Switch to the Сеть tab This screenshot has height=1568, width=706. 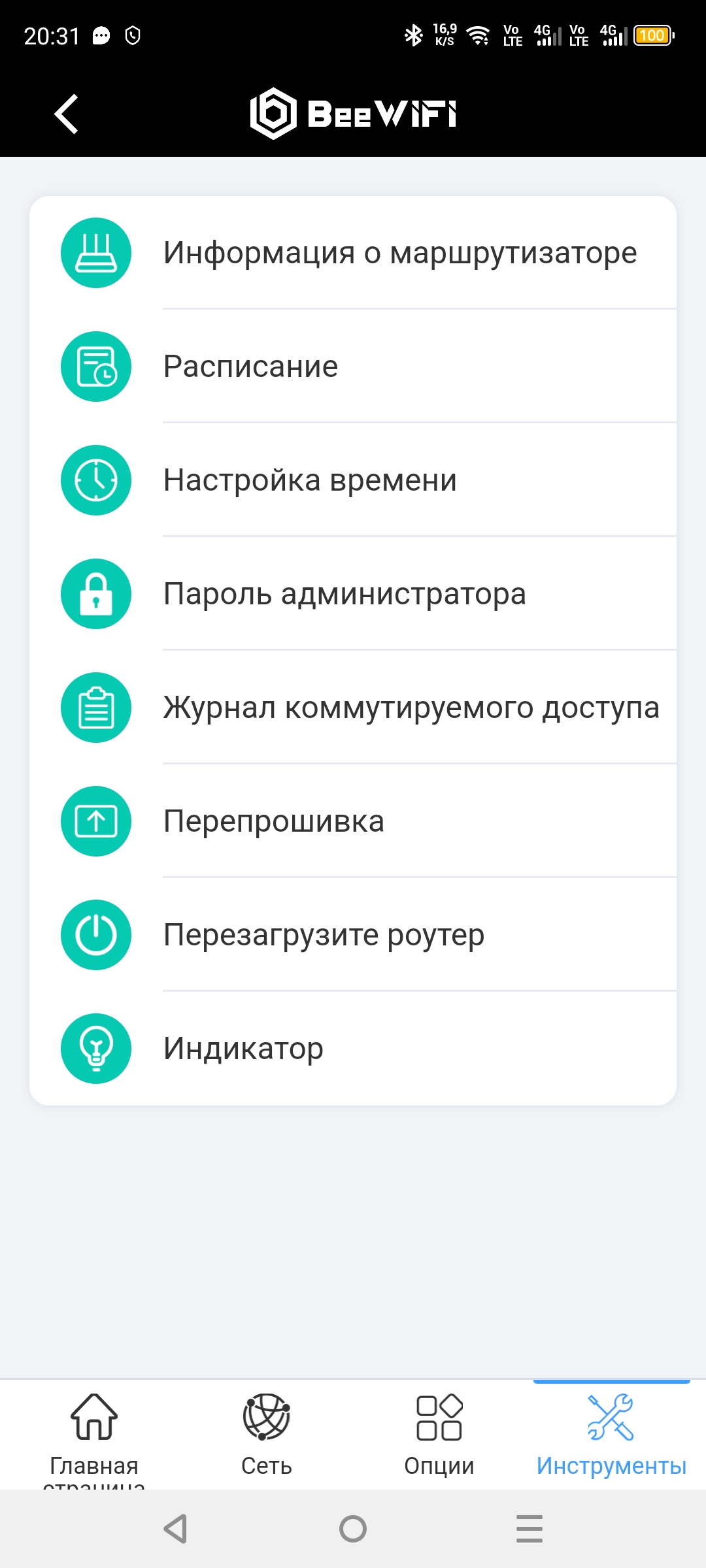[x=267, y=1435]
